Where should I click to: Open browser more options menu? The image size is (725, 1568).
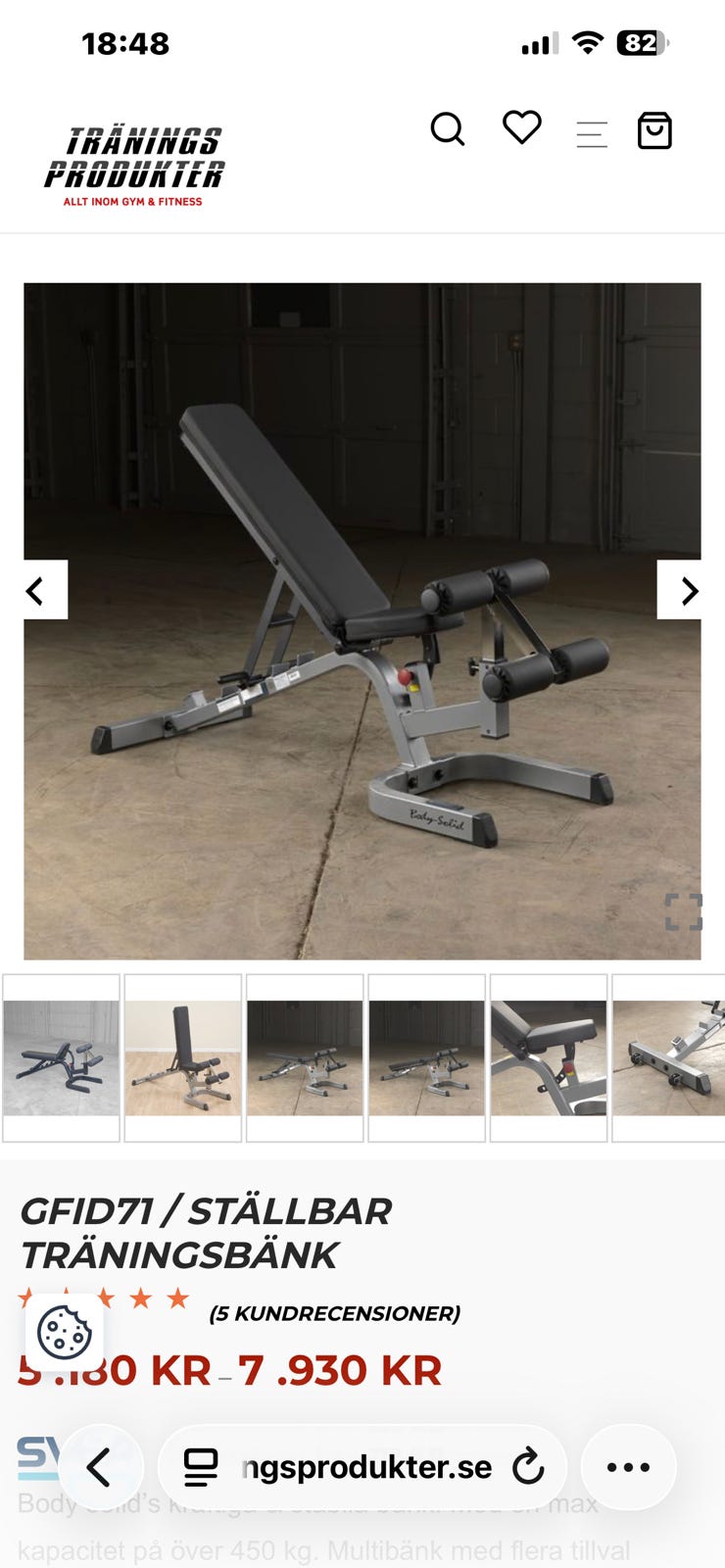click(628, 1467)
